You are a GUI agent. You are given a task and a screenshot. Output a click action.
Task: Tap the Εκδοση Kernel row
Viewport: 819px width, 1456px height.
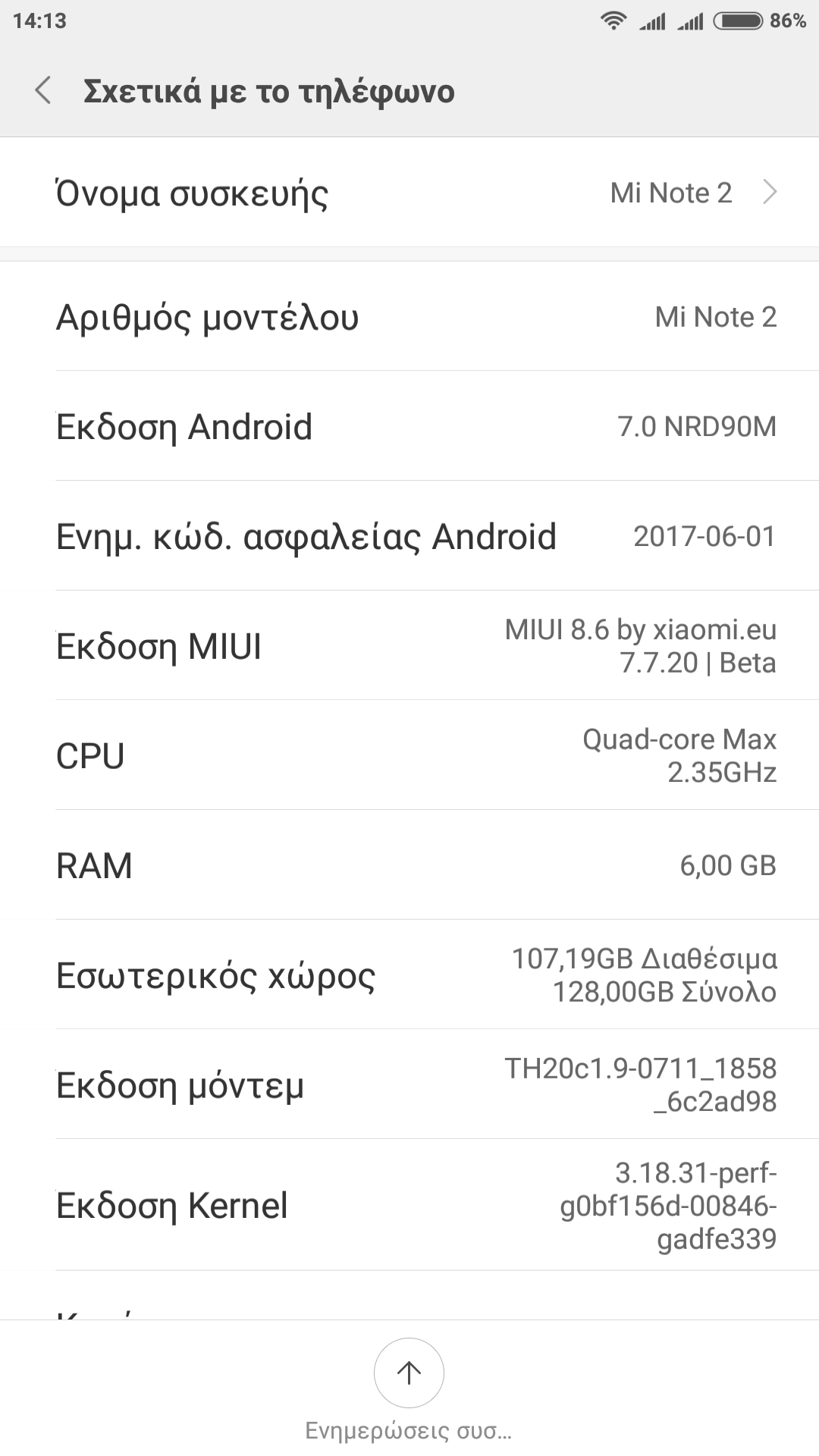pyautogui.click(x=409, y=1205)
